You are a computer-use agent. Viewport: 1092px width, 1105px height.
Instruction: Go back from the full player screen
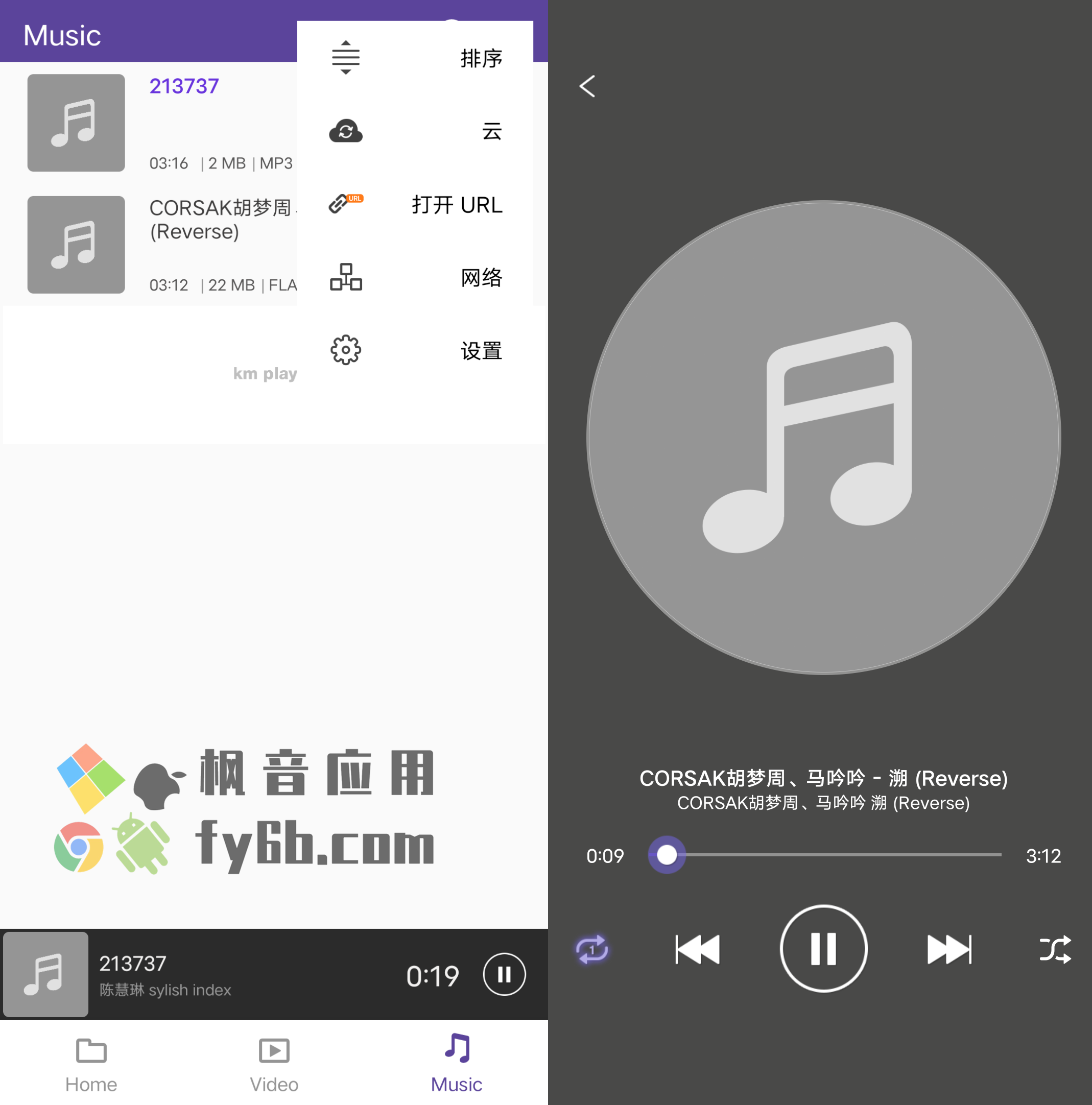click(587, 86)
